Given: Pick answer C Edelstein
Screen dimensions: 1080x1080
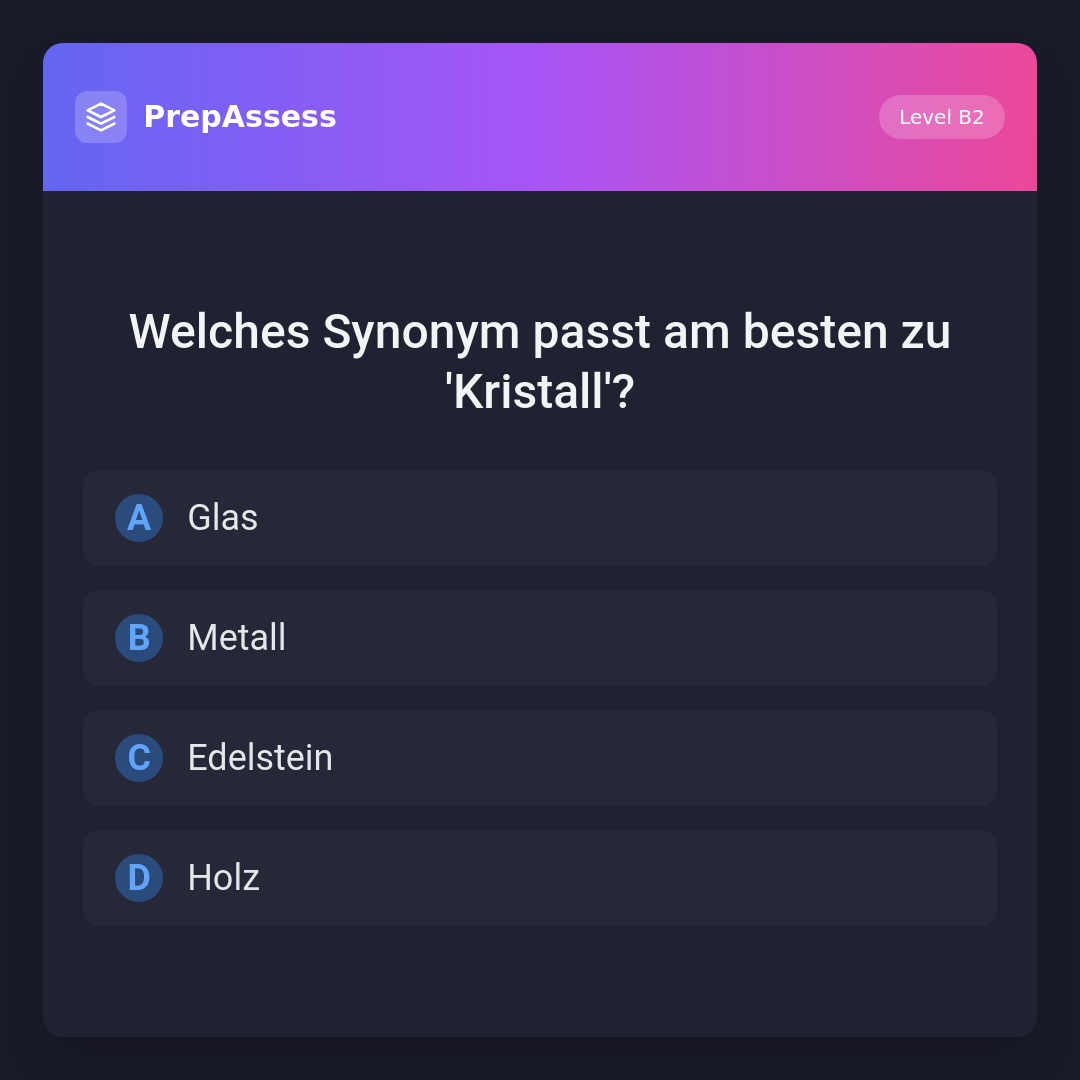Looking at the screenshot, I should [540, 758].
